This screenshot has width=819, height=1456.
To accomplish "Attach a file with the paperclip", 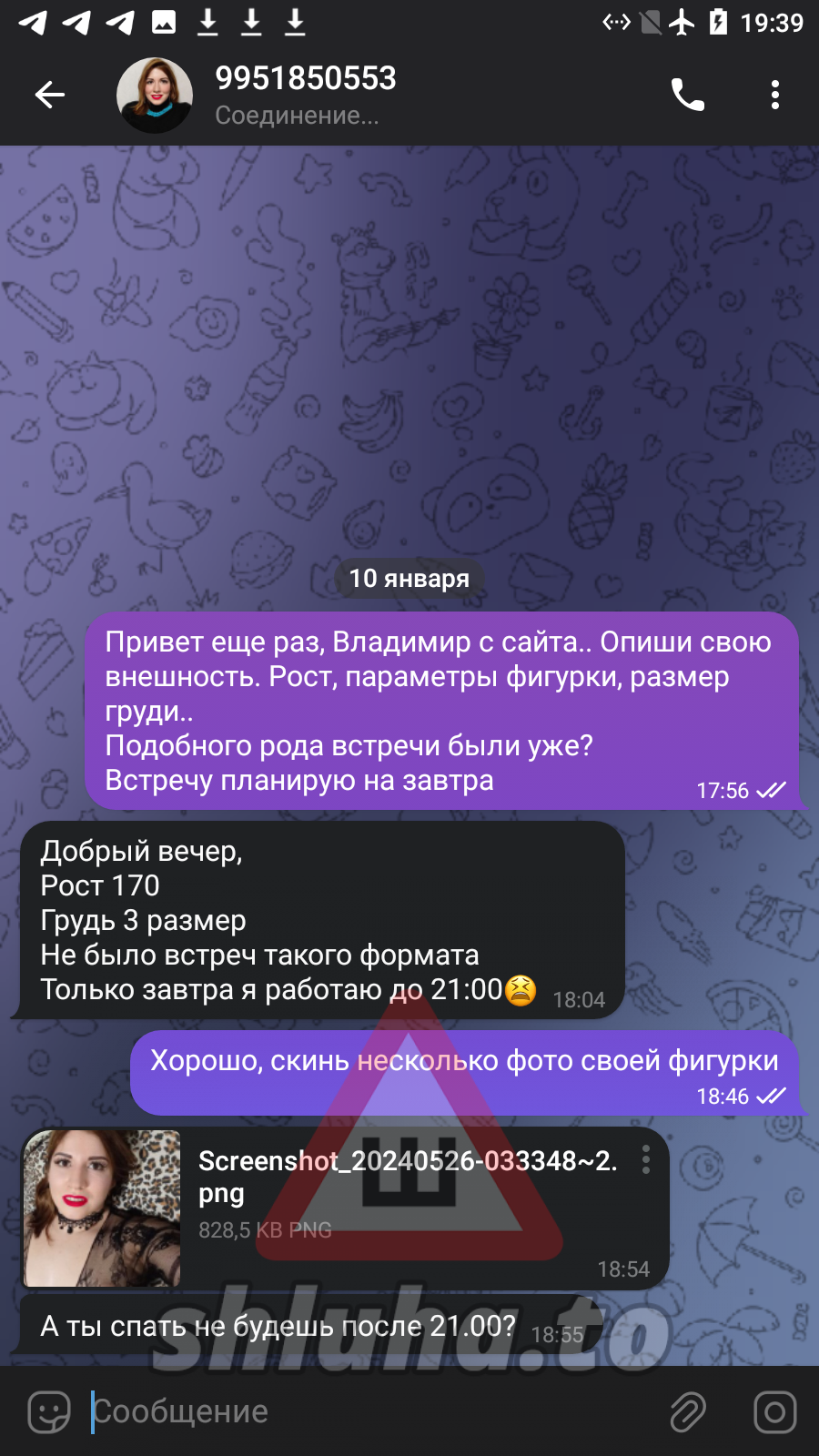I will (687, 1411).
